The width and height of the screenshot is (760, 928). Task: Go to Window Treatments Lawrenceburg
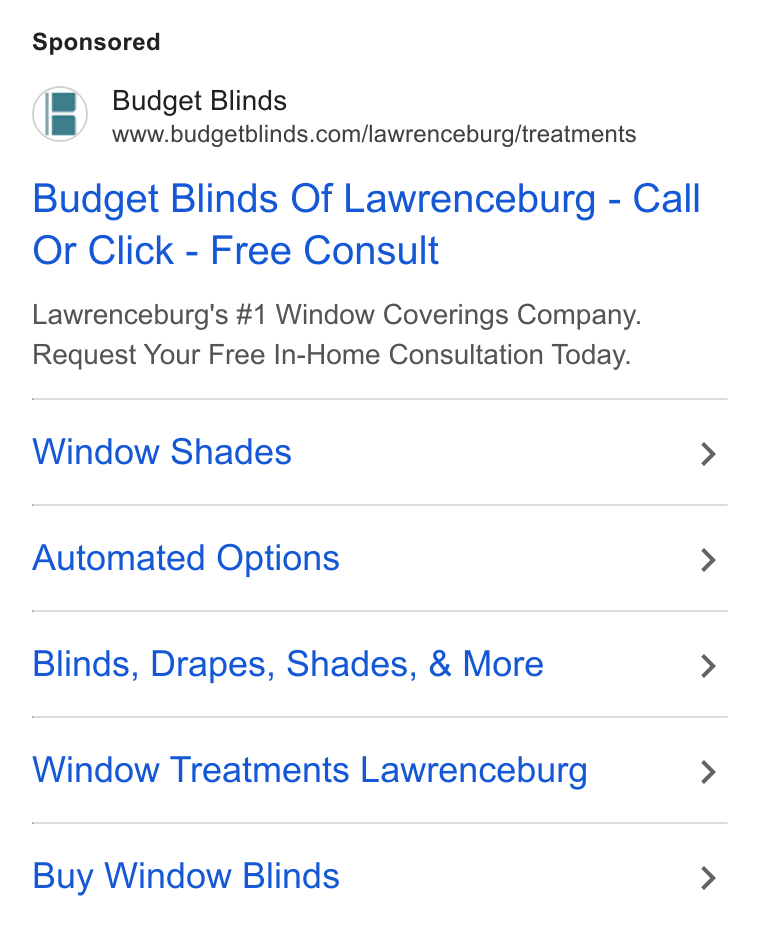[x=379, y=770]
